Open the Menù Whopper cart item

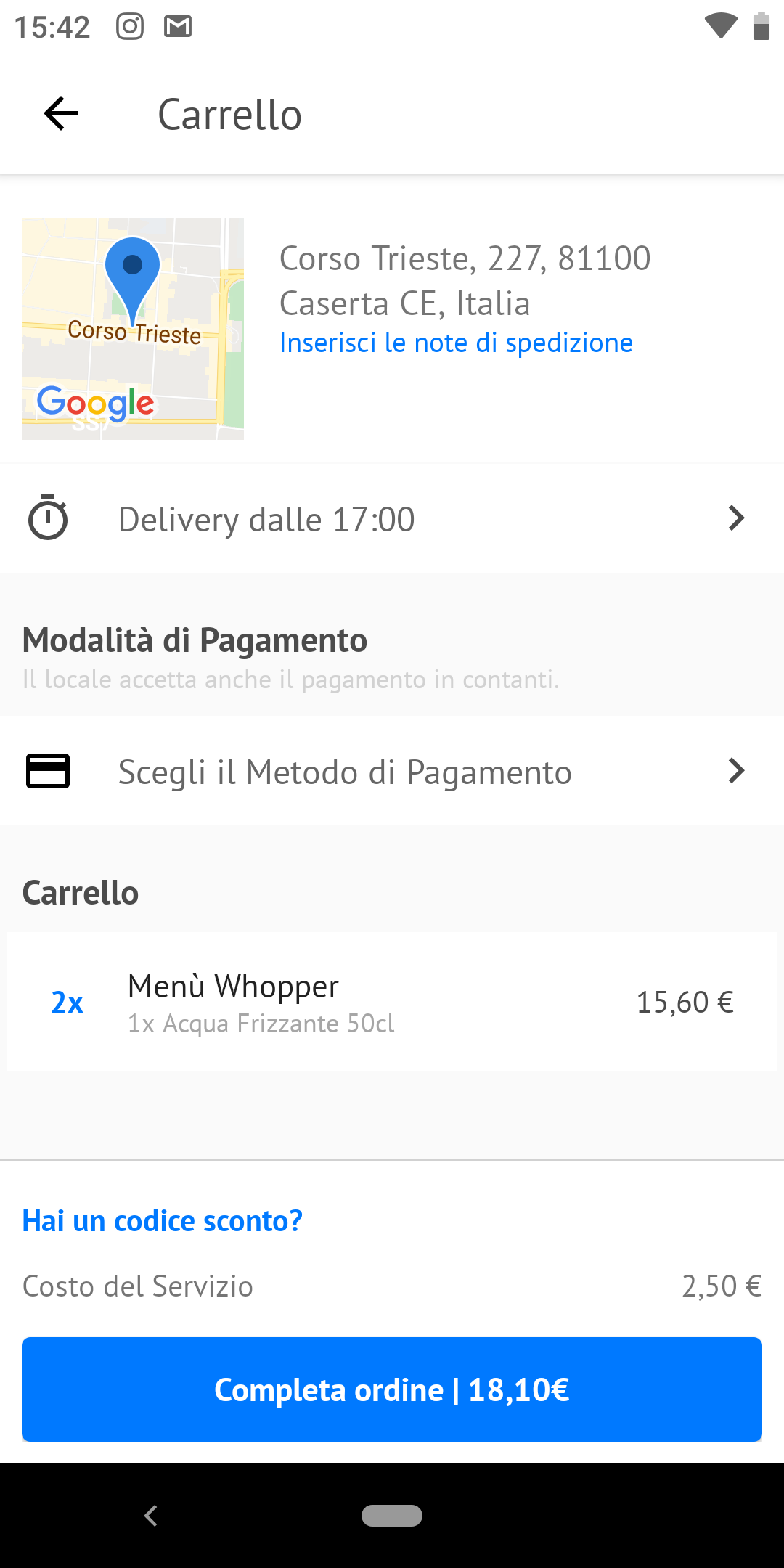[392, 1002]
